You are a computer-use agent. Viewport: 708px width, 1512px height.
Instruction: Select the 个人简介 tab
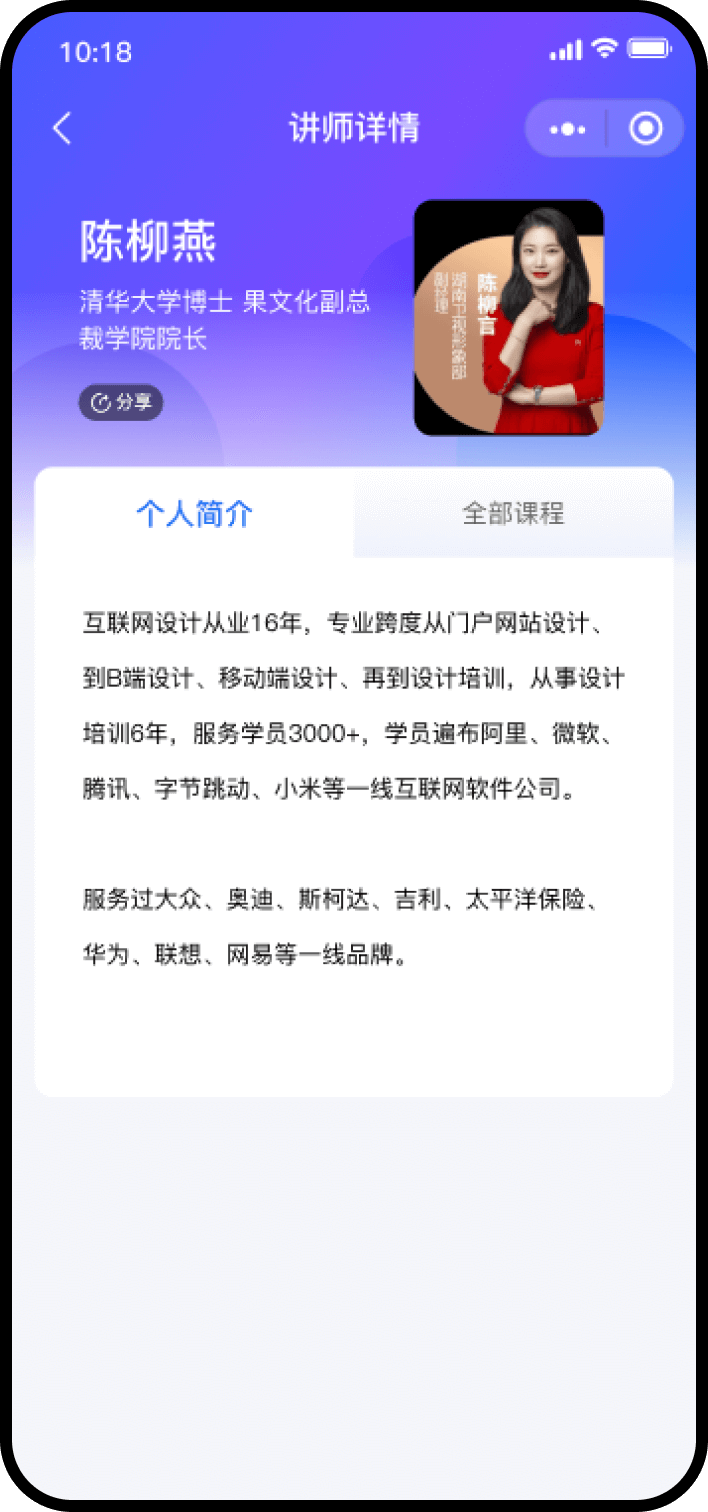click(x=194, y=514)
